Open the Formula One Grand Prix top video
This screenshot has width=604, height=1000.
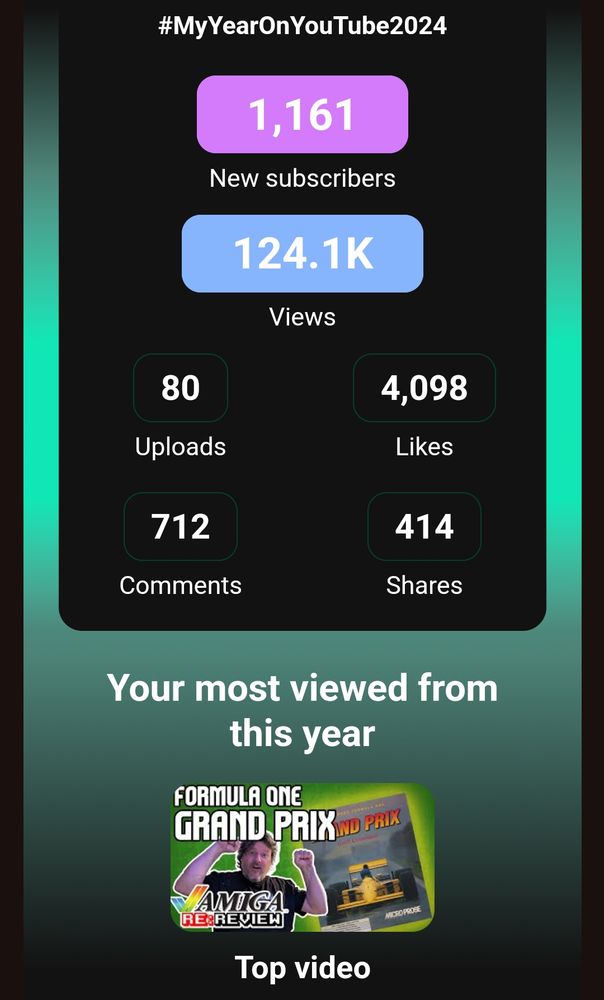[302, 857]
